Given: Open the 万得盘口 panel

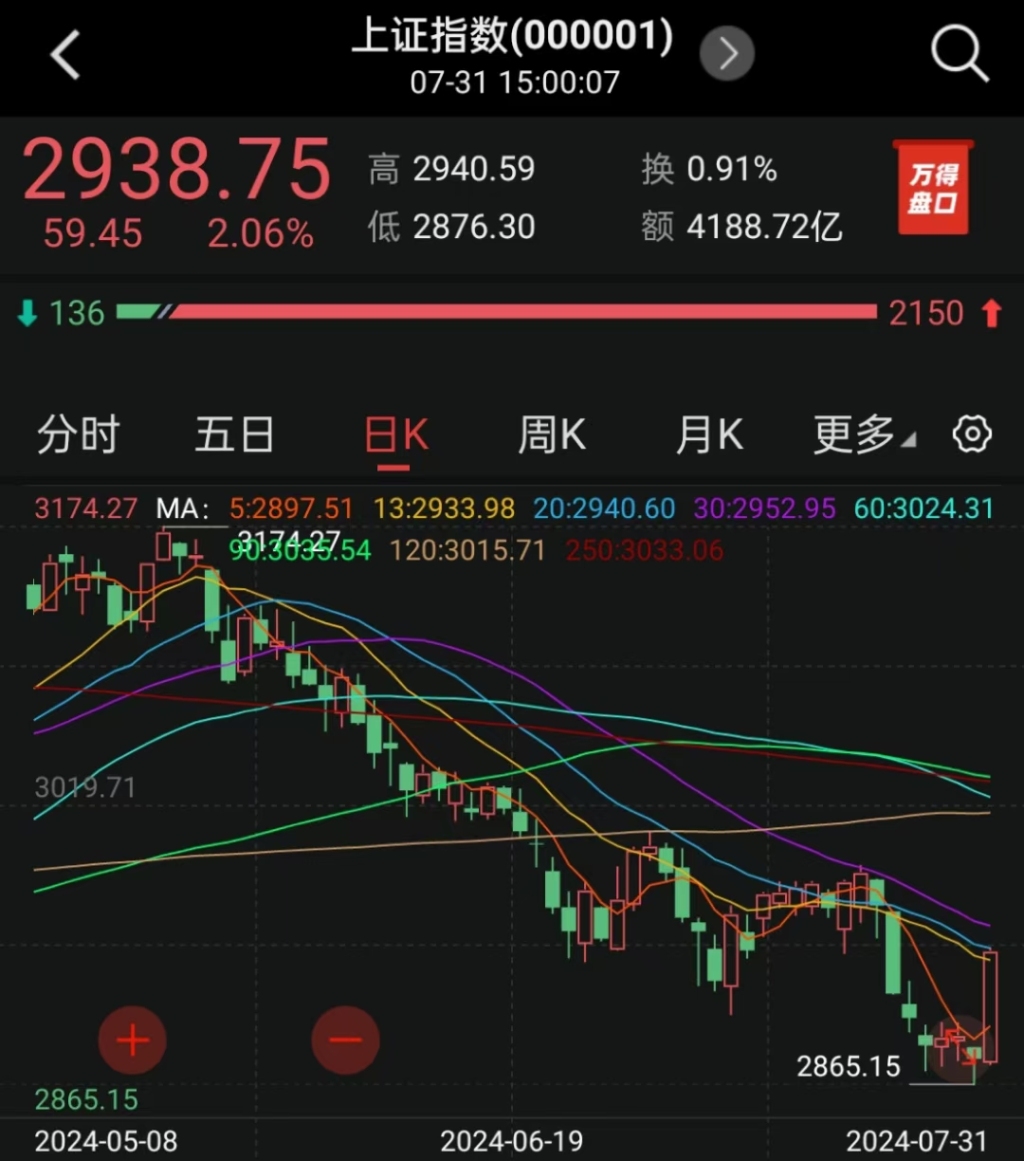Looking at the screenshot, I should [x=933, y=188].
